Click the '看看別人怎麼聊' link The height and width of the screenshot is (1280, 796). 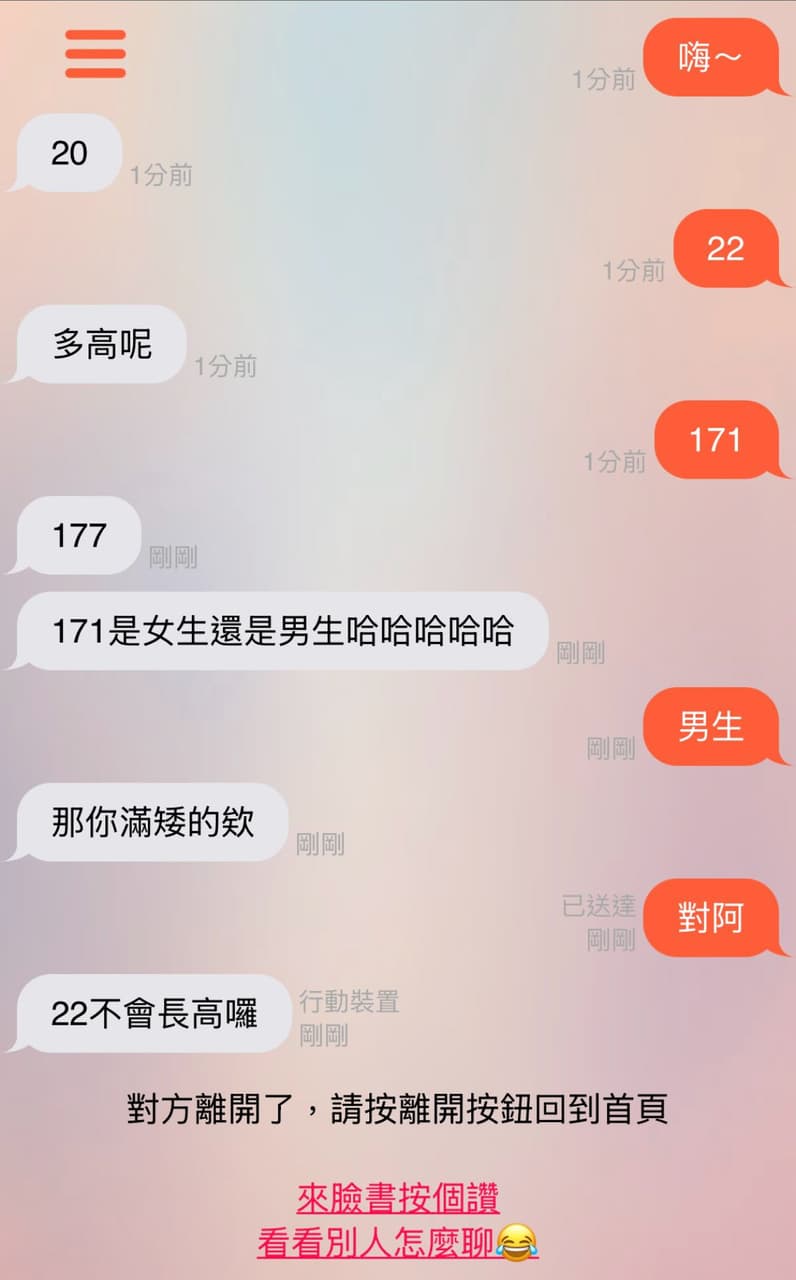coord(388,1237)
